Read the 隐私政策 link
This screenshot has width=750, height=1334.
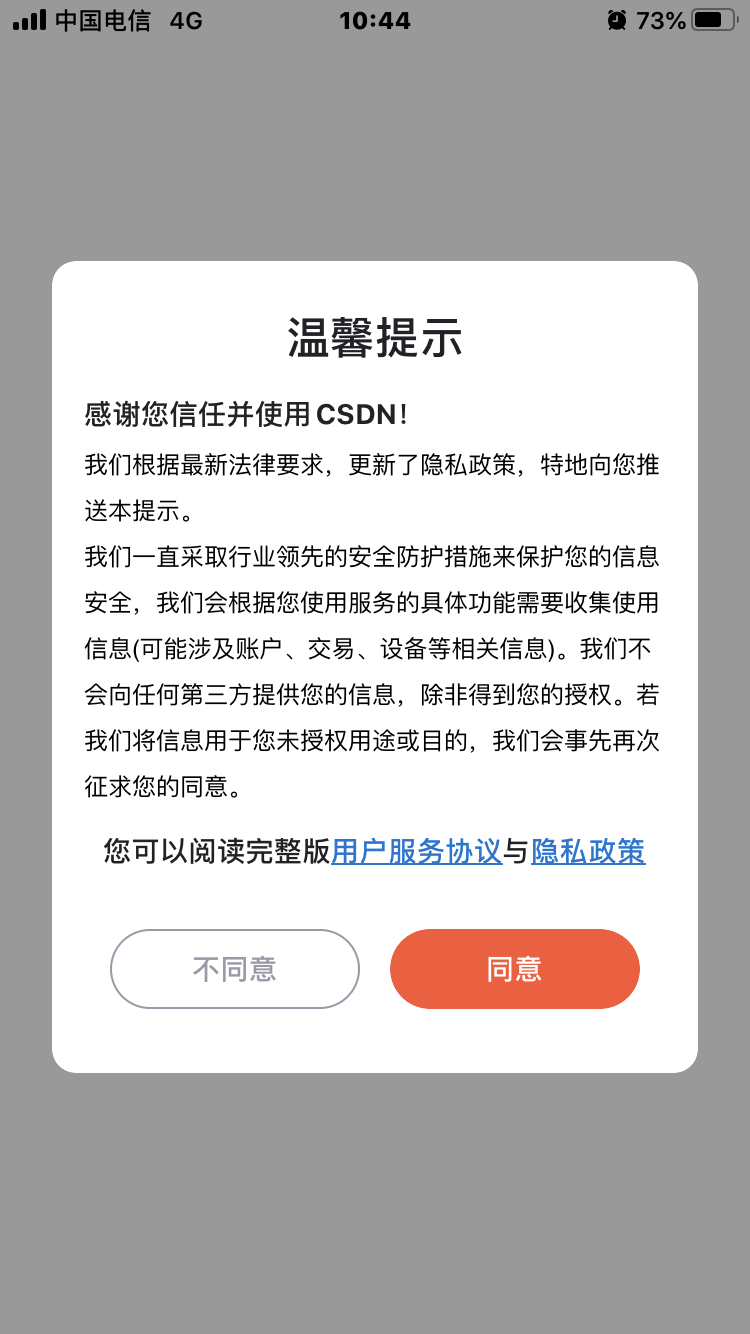pos(588,851)
